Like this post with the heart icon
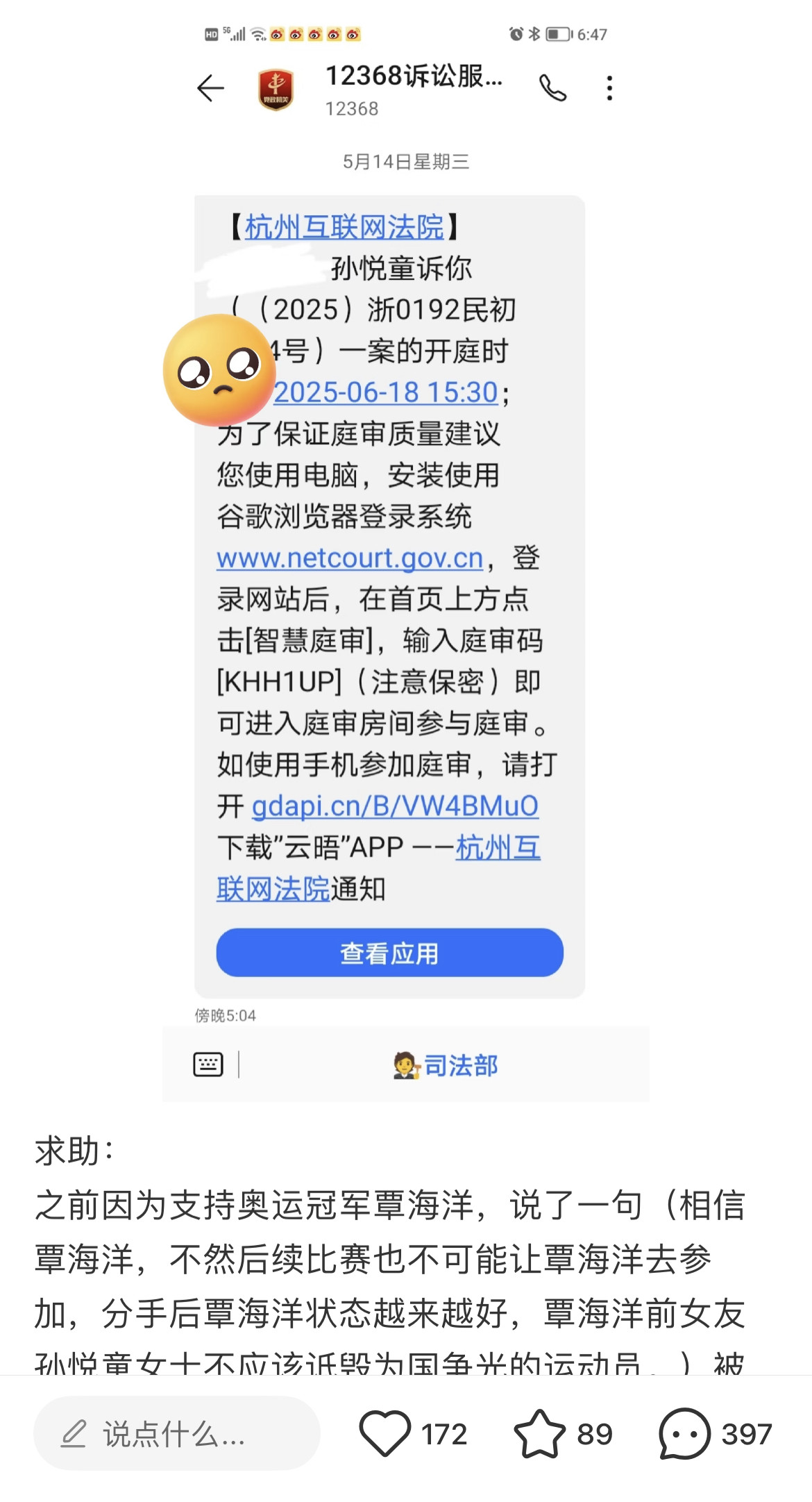812x1502 pixels. pyautogui.click(x=384, y=1434)
